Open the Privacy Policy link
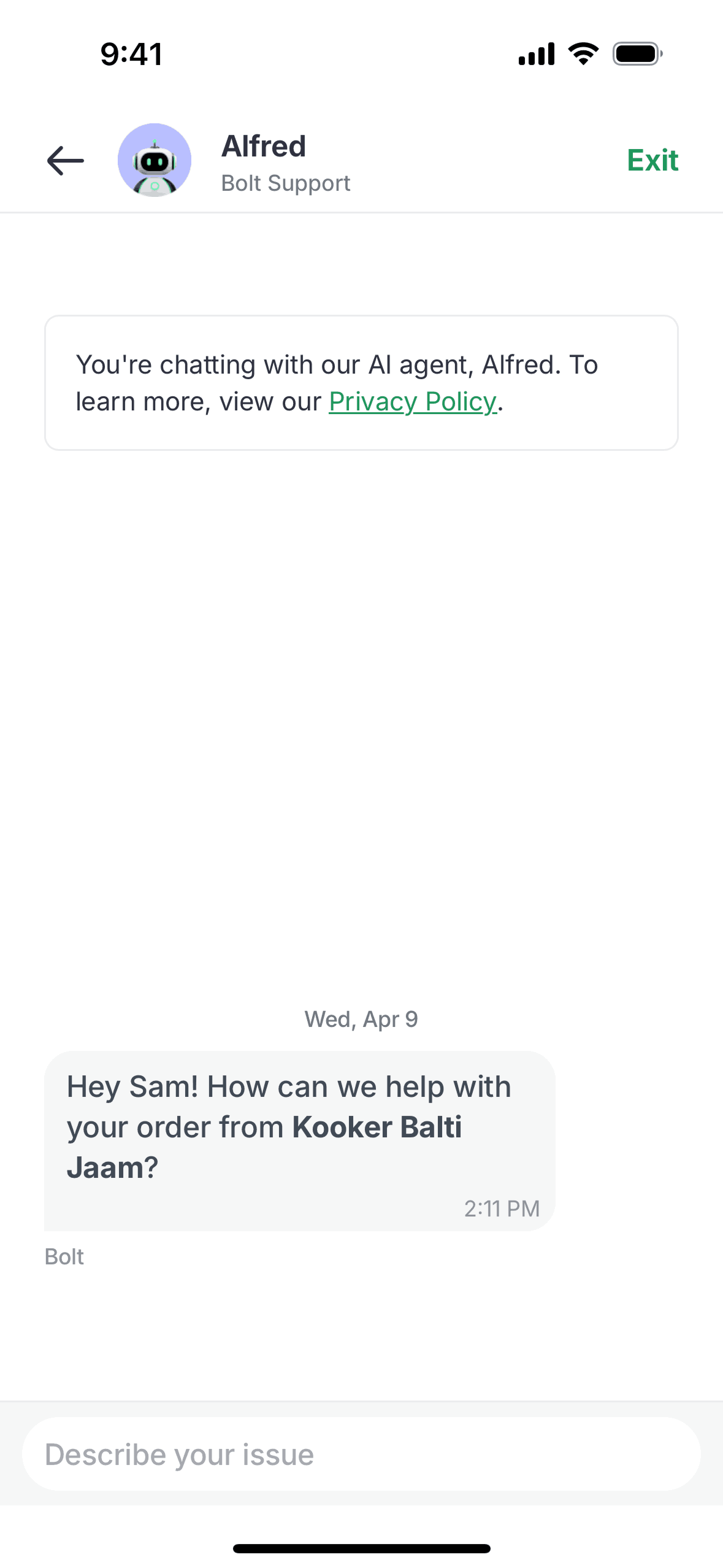The width and height of the screenshot is (723, 1568). click(x=413, y=402)
